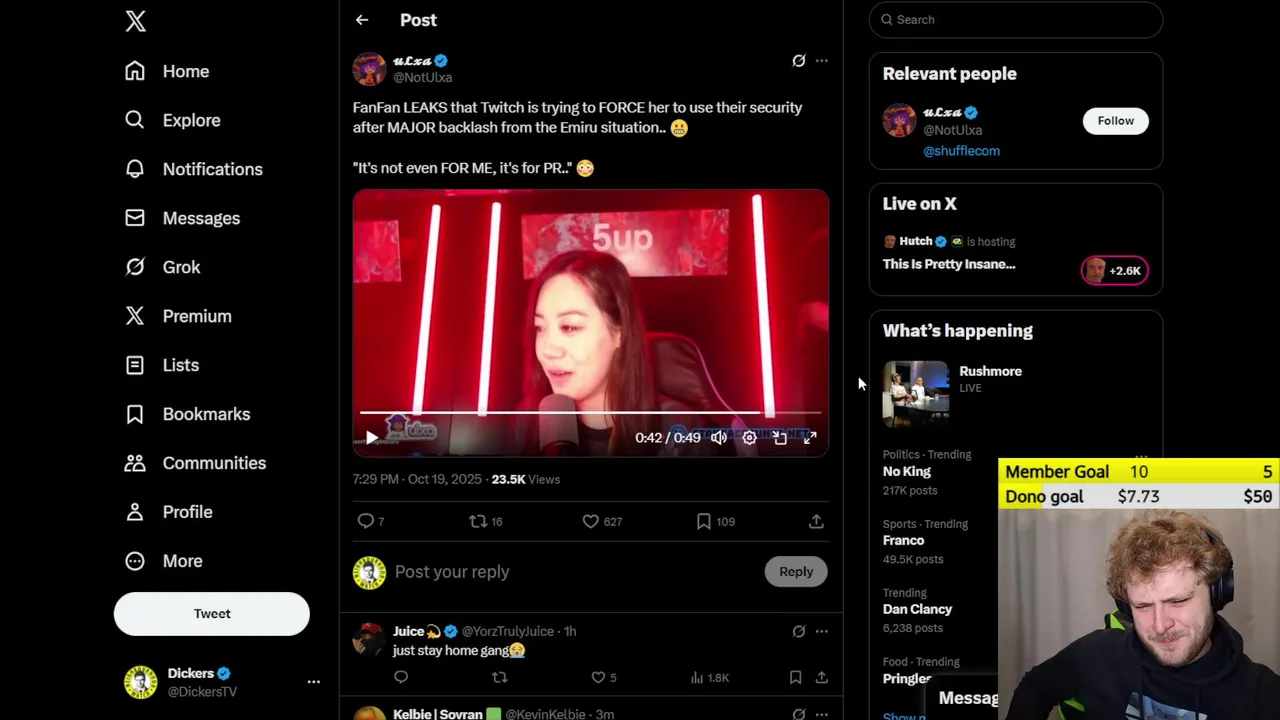Open video settings gear
Viewport: 1280px width, 720px height.
749,438
